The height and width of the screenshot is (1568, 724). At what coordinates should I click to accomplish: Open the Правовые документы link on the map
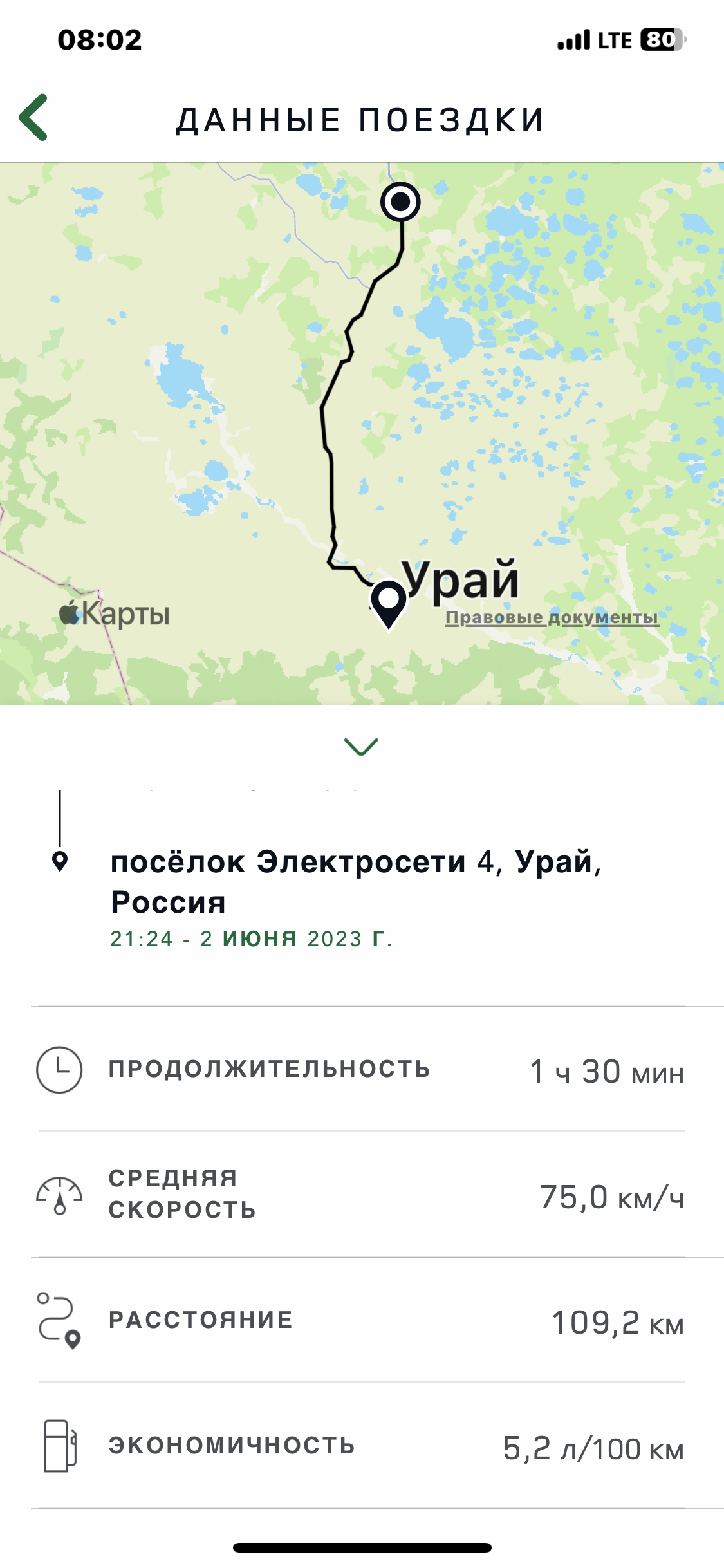(552, 617)
